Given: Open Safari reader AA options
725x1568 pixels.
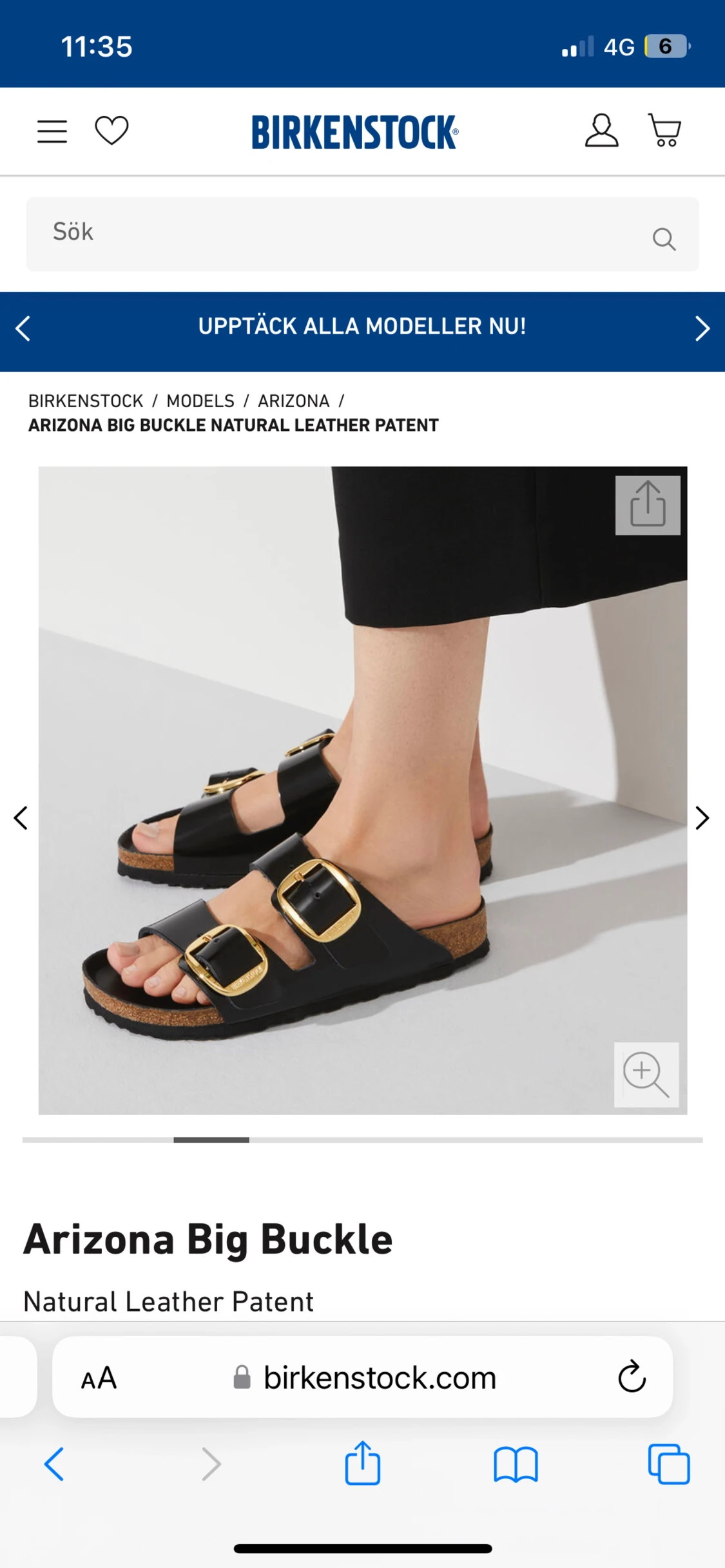Looking at the screenshot, I should (x=99, y=1378).
